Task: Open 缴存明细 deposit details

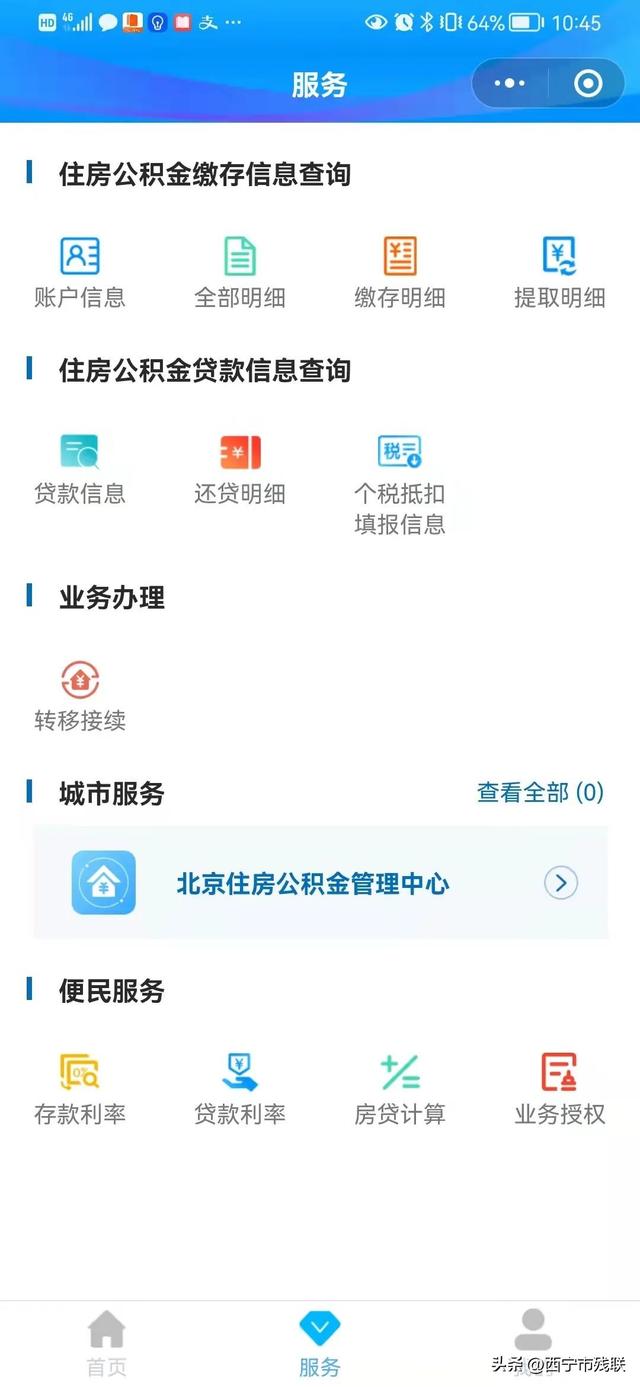Action: click(x=400, y=271)
